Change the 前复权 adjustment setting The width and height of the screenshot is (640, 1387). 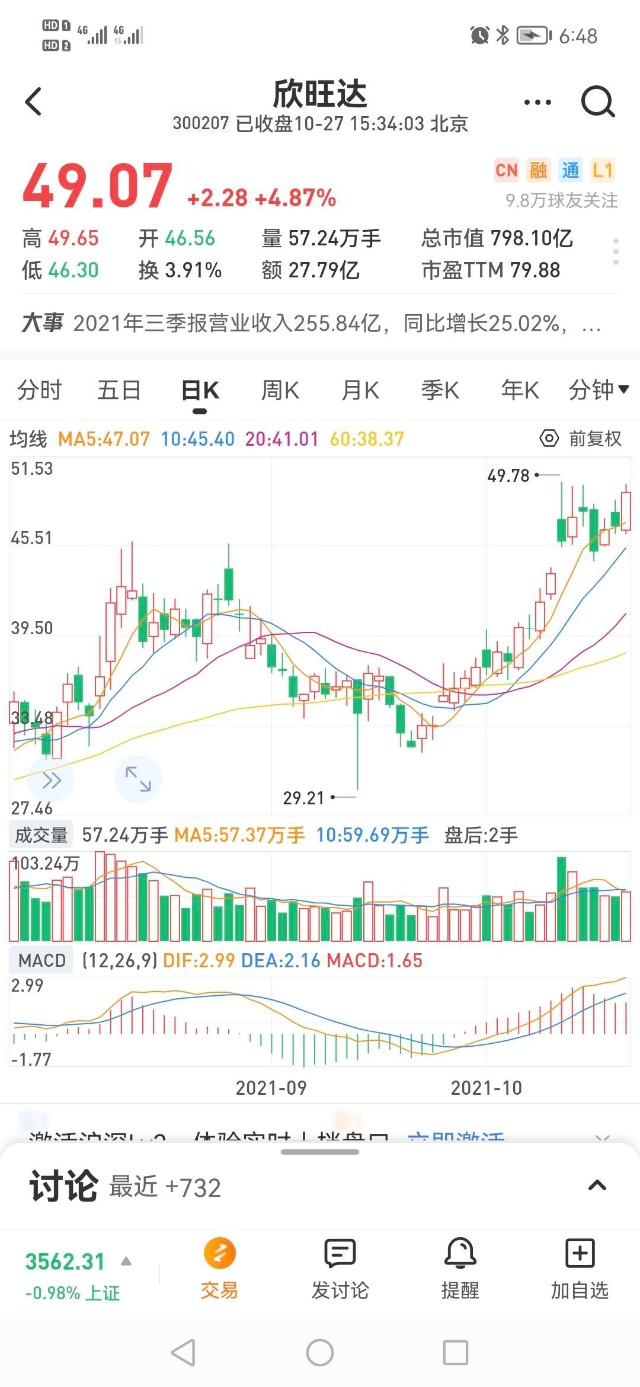coord(581,438)
